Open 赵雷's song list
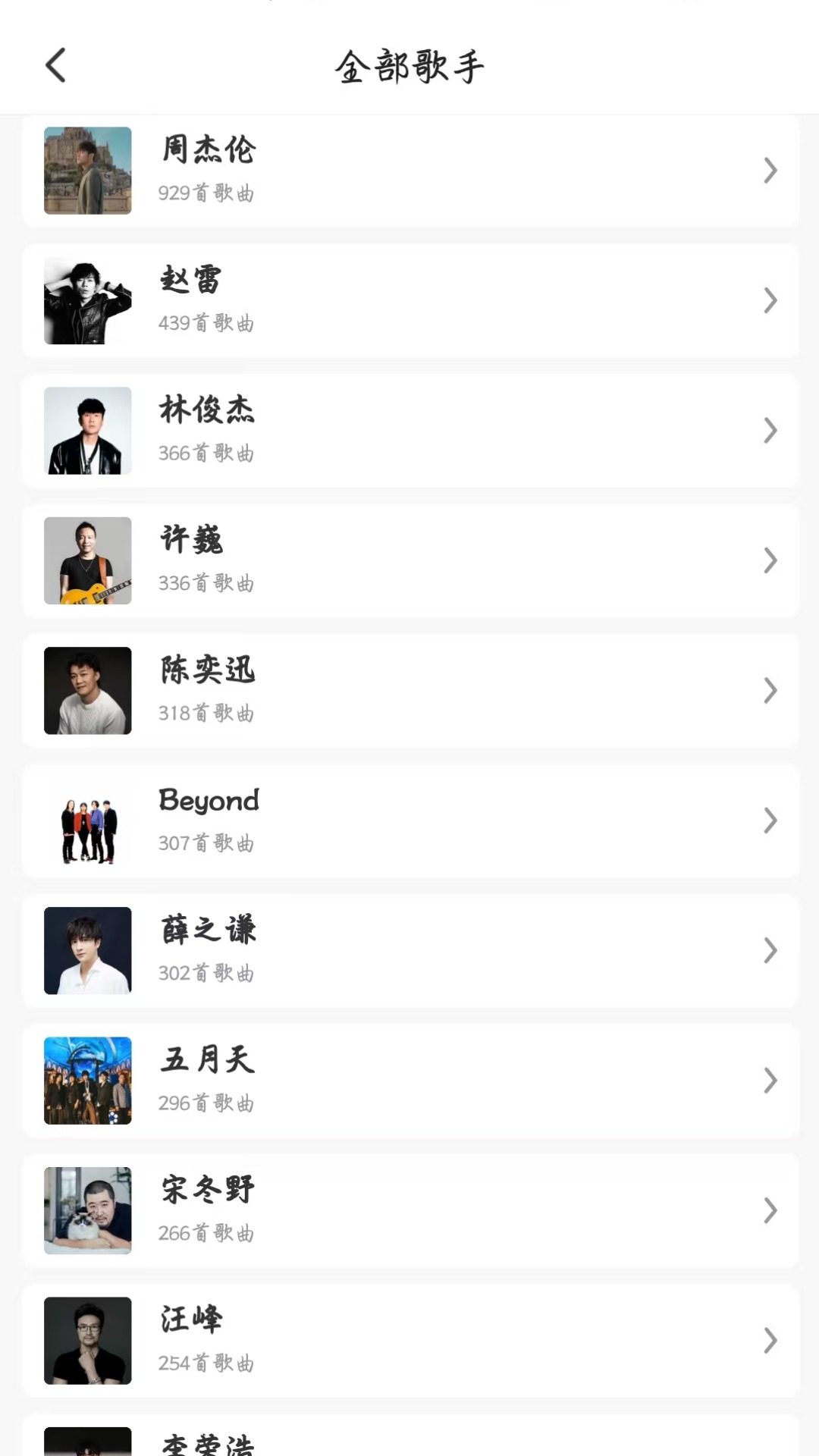Viewport: 819px width, 1456px height. coord(409,301)
